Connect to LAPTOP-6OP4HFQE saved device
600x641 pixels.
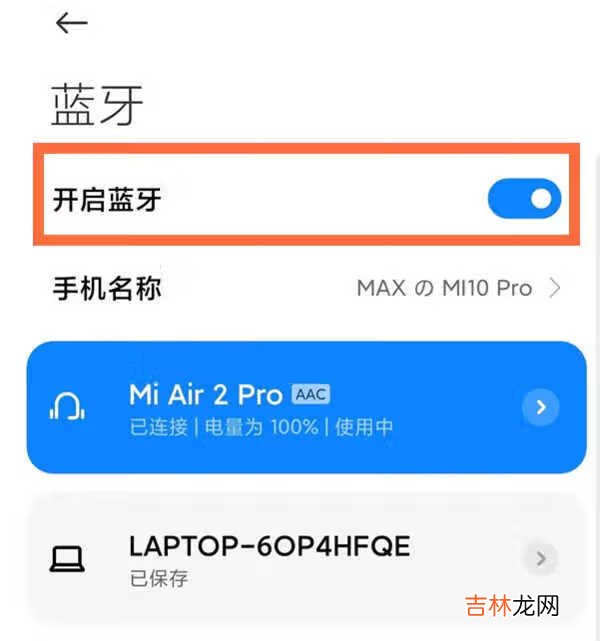[x=270, y=558]
